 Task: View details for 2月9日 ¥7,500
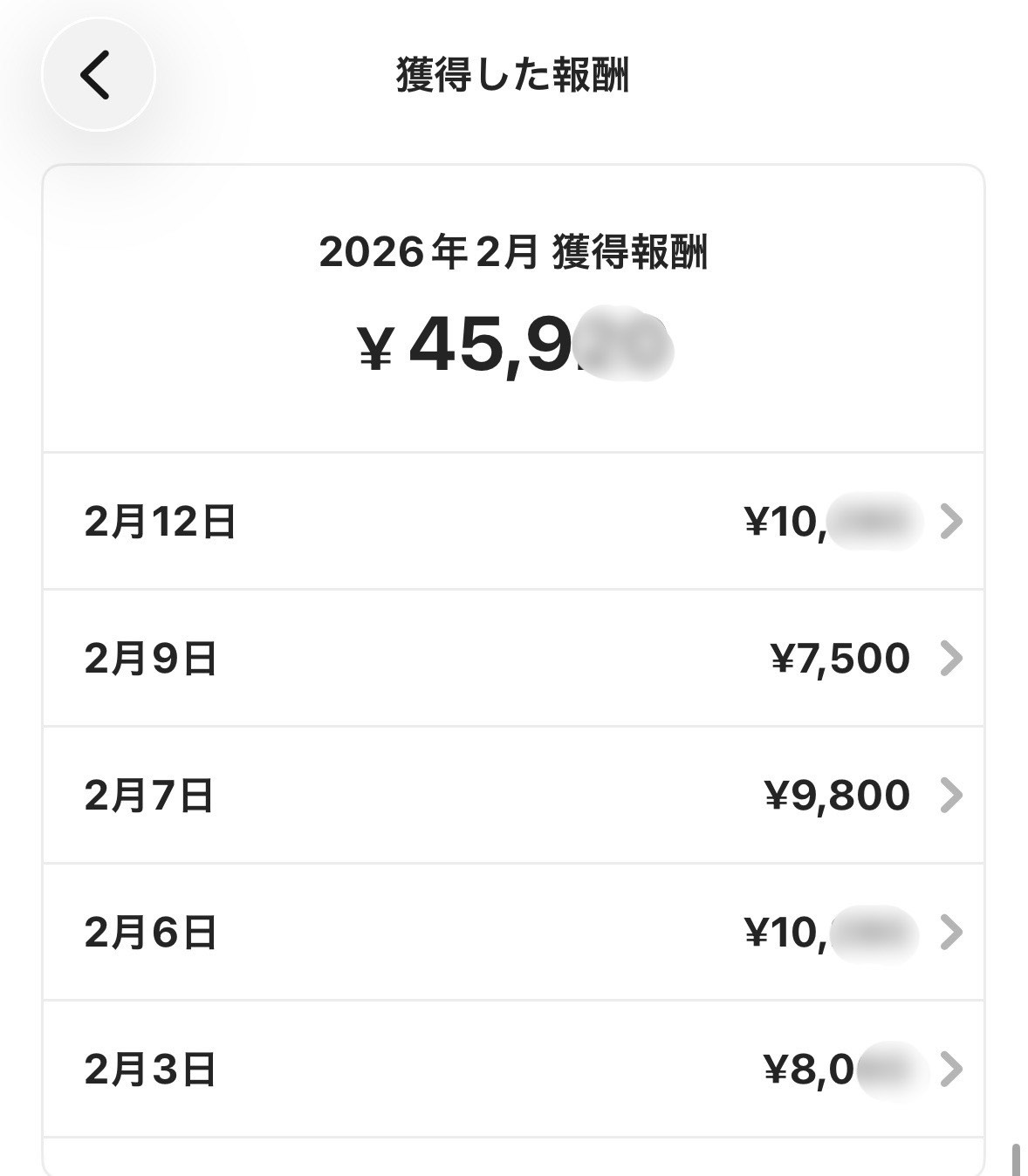[513, 659]
